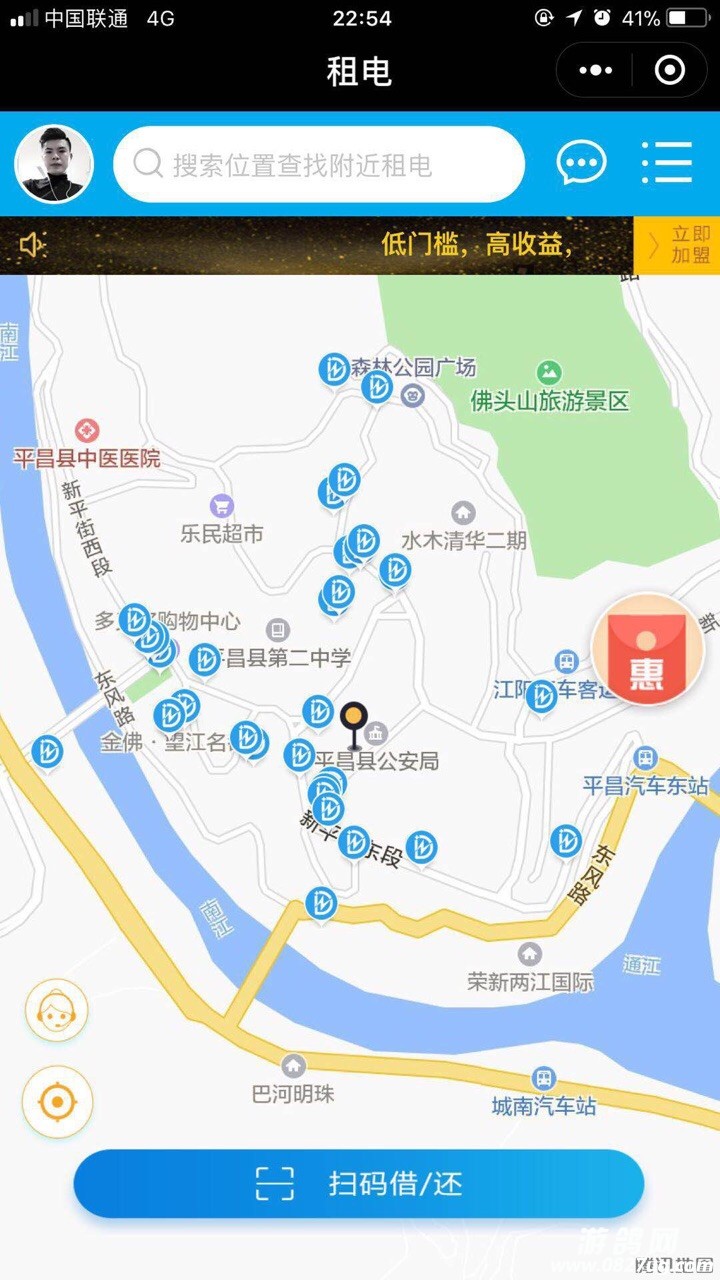Open the messages chat bubble icon

coord(581,163)
